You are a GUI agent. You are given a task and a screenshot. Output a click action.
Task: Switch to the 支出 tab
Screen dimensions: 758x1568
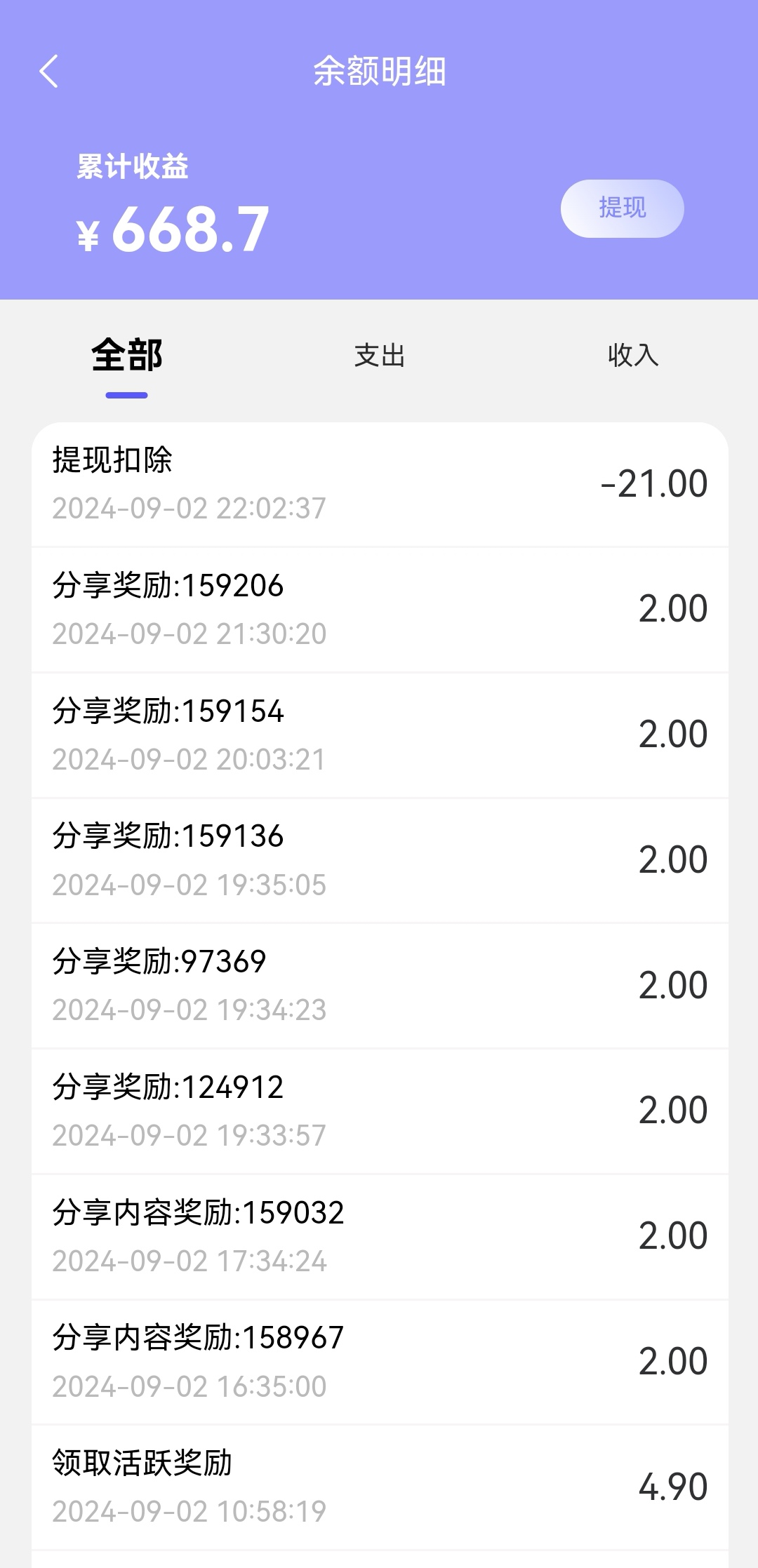380,356
